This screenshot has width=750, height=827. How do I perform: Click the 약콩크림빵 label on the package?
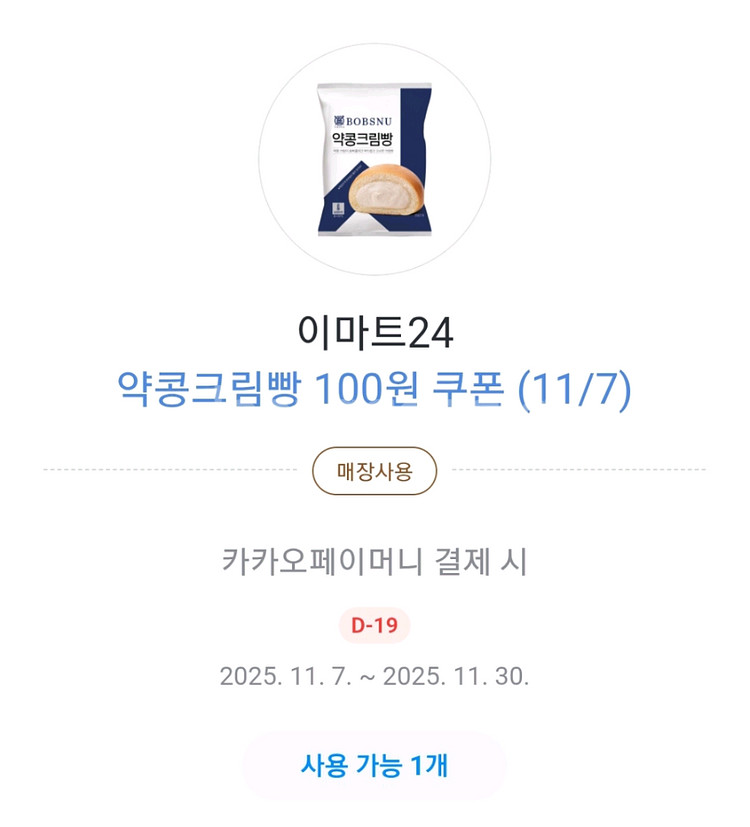(x=364, y=137)
